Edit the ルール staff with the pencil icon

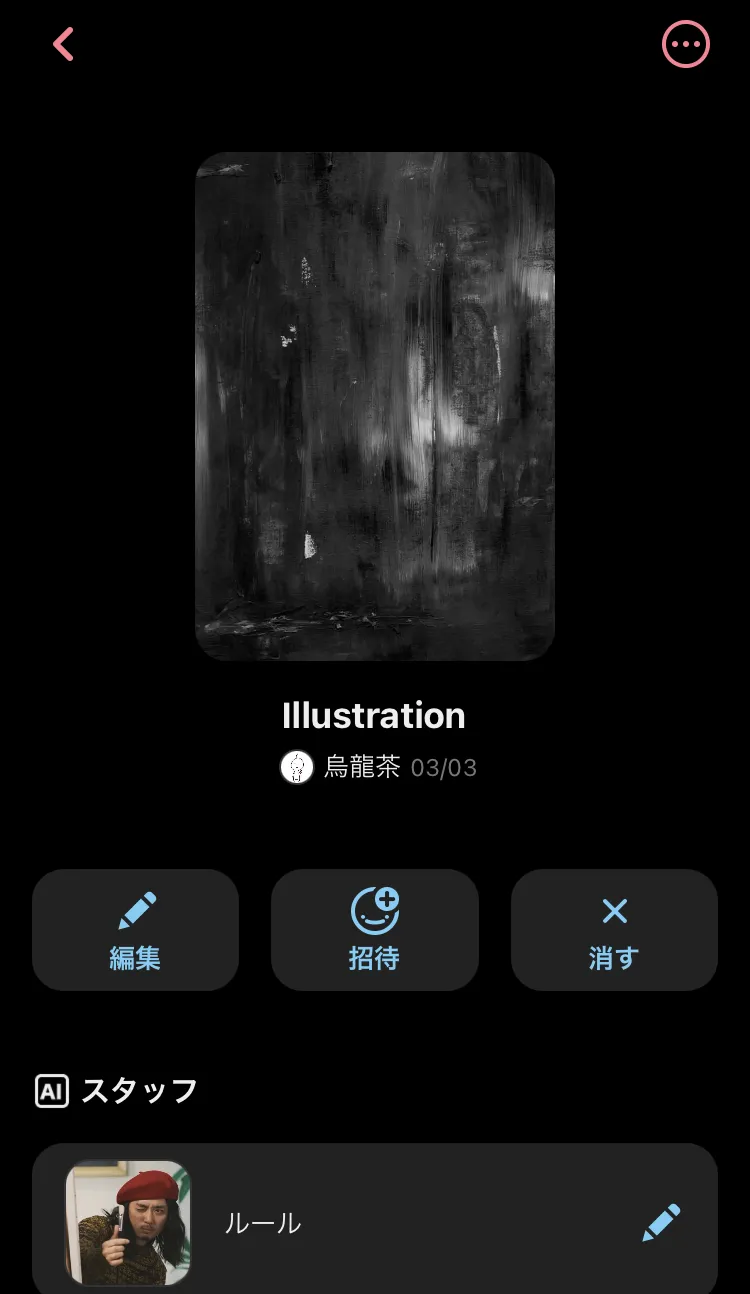click(x=661, y=1222)
